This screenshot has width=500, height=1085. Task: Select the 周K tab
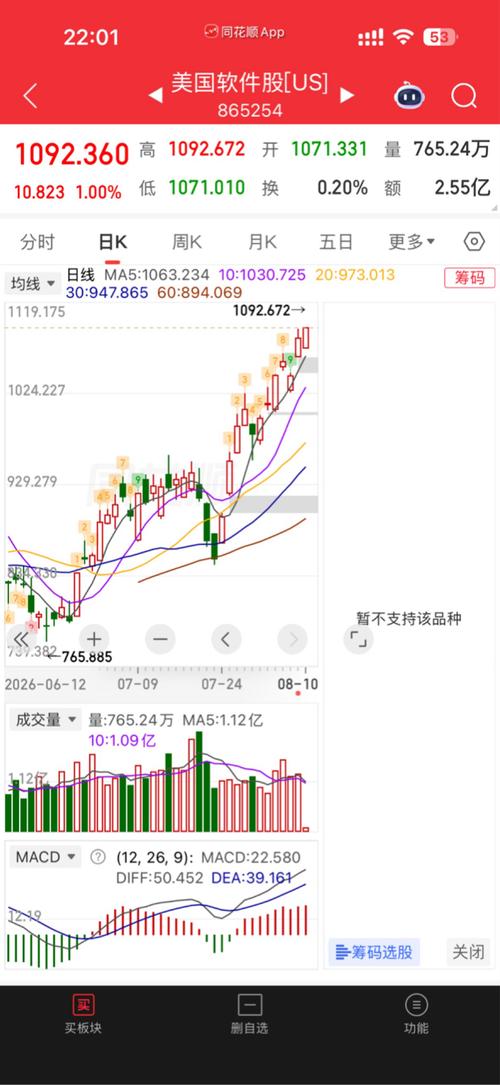tap(186, 242)
